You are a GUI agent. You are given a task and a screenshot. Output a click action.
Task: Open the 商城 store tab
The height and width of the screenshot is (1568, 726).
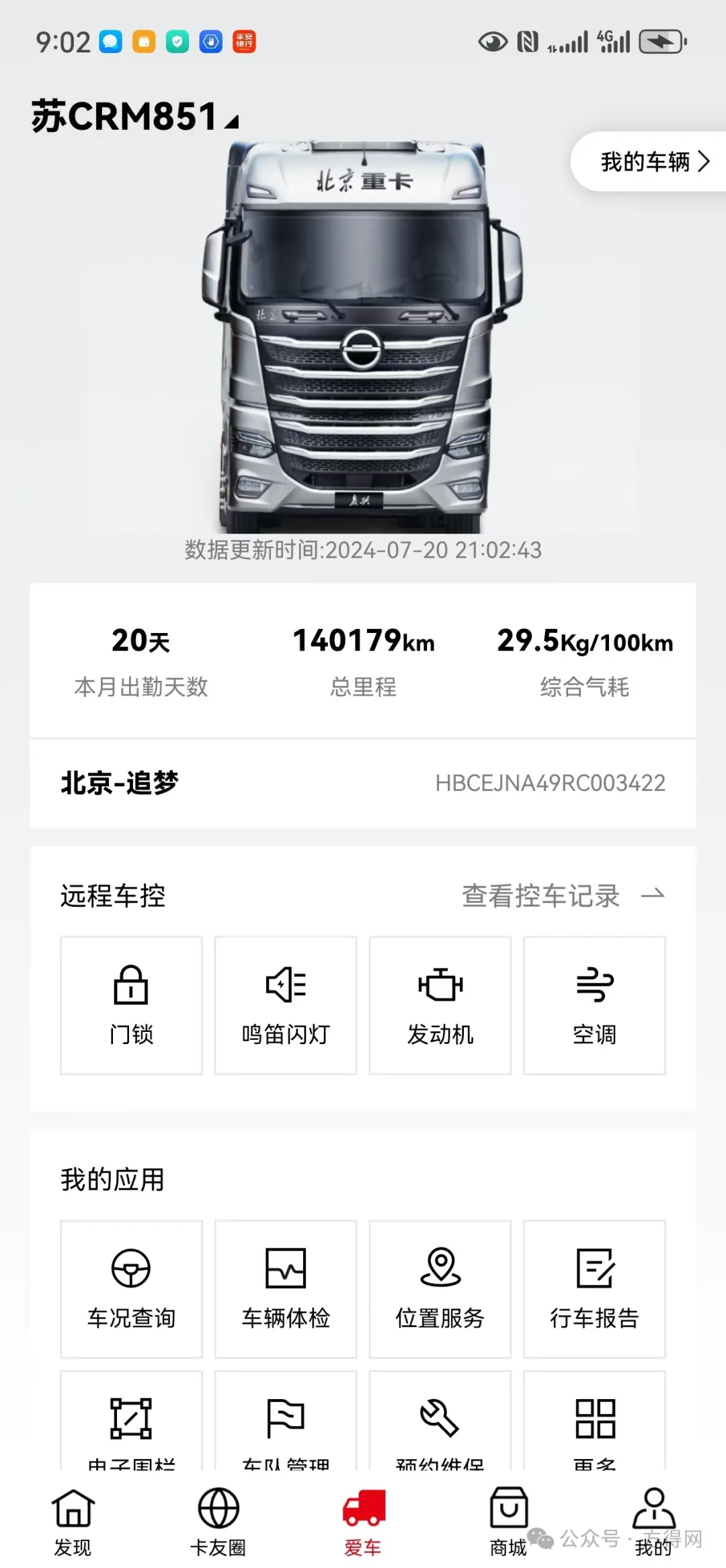(x=508, y=1523)
